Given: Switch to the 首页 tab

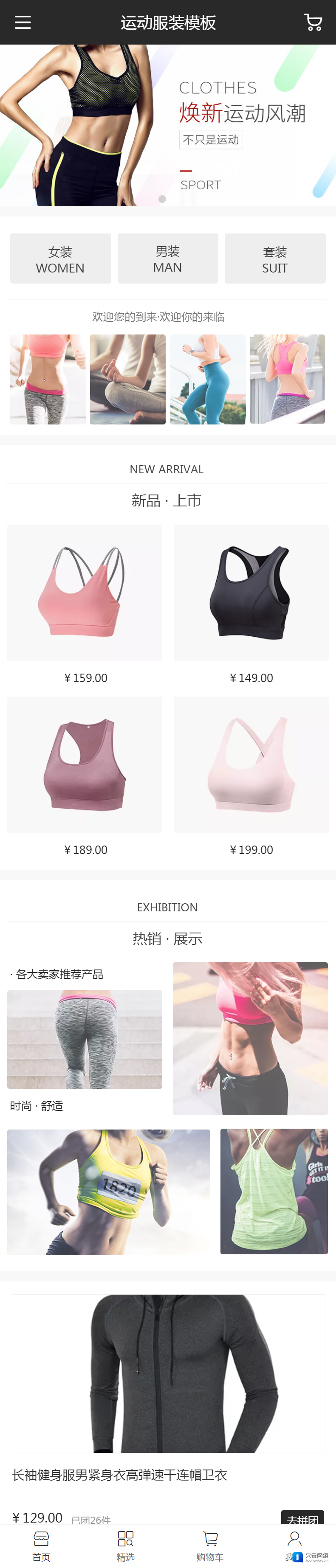Looking at the screenshot, I should pyautogui.click(x=41, y=1546).
